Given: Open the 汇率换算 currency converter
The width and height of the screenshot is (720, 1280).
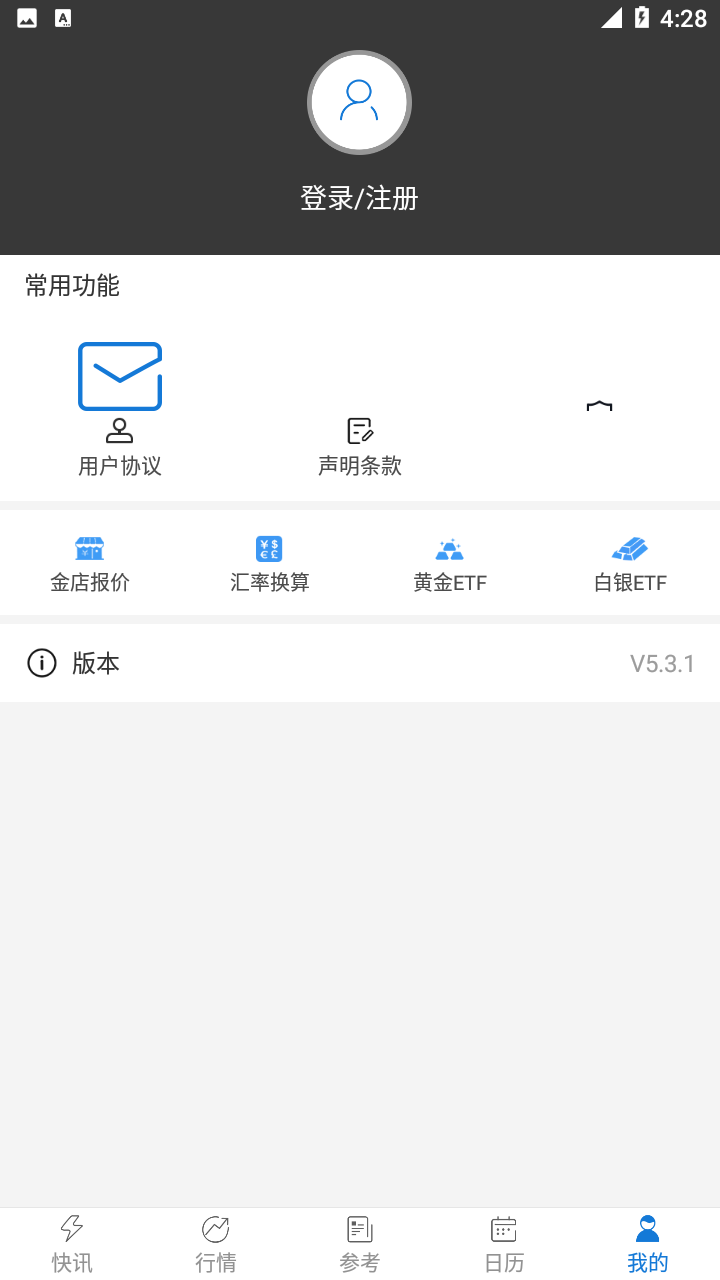Looking at the screenshot, I should [x=270, y=560].
